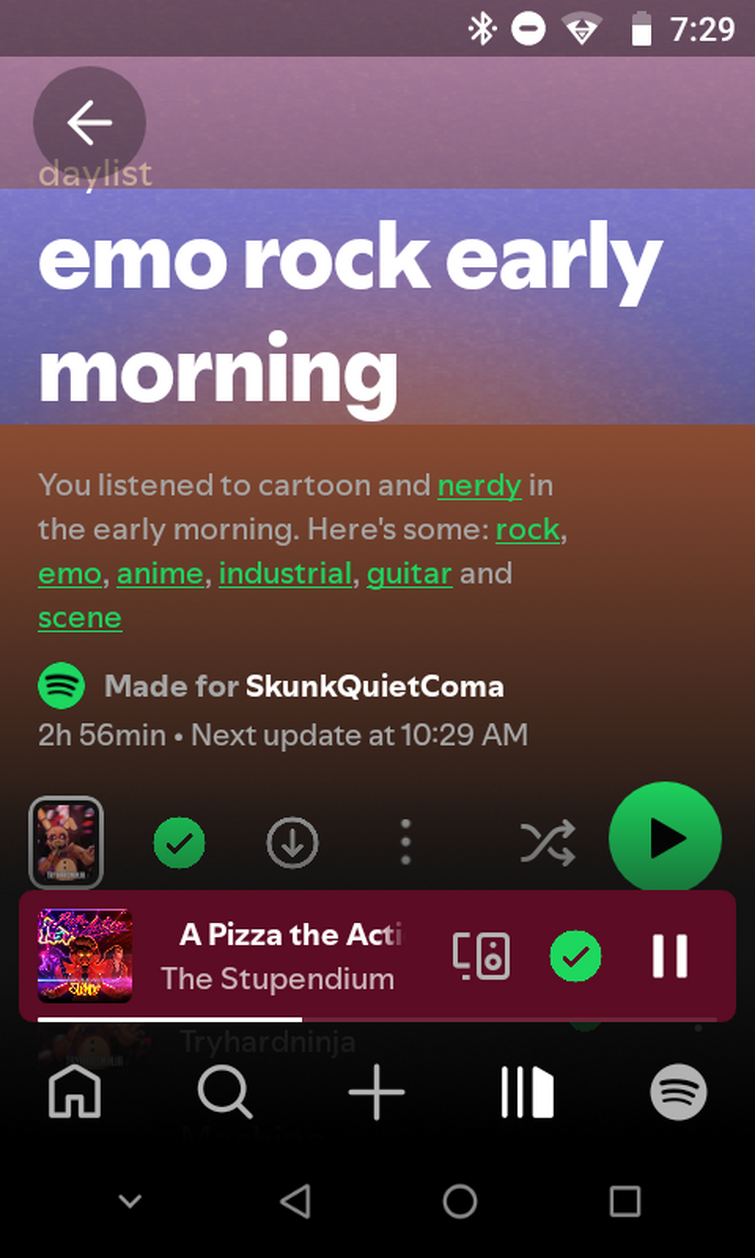Open the anime genre link

click(x=160, y=573)
